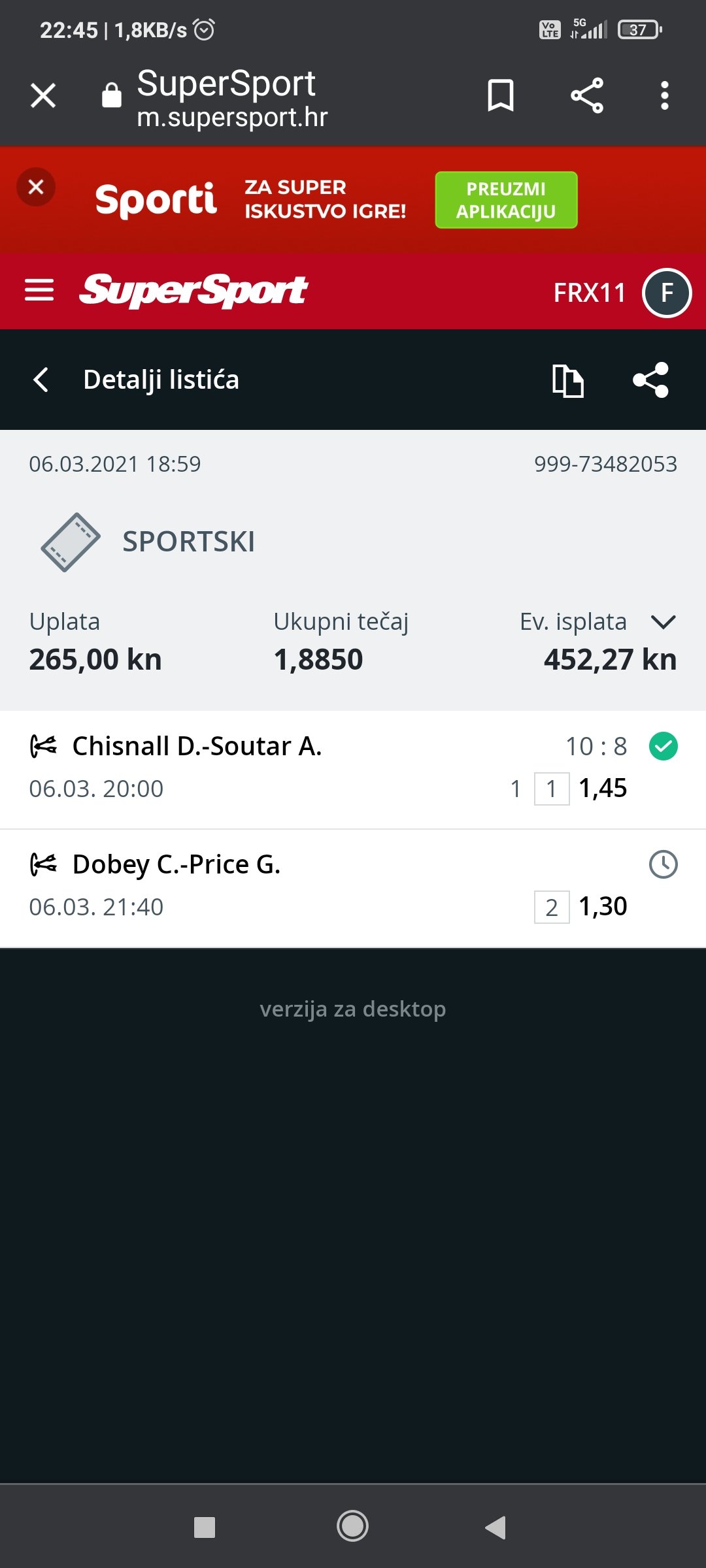The width and height of the screenshot is (706, 1568).
Task: Tap the PREUZMI APLIKACIJU button
Action: tap(506, 200)
